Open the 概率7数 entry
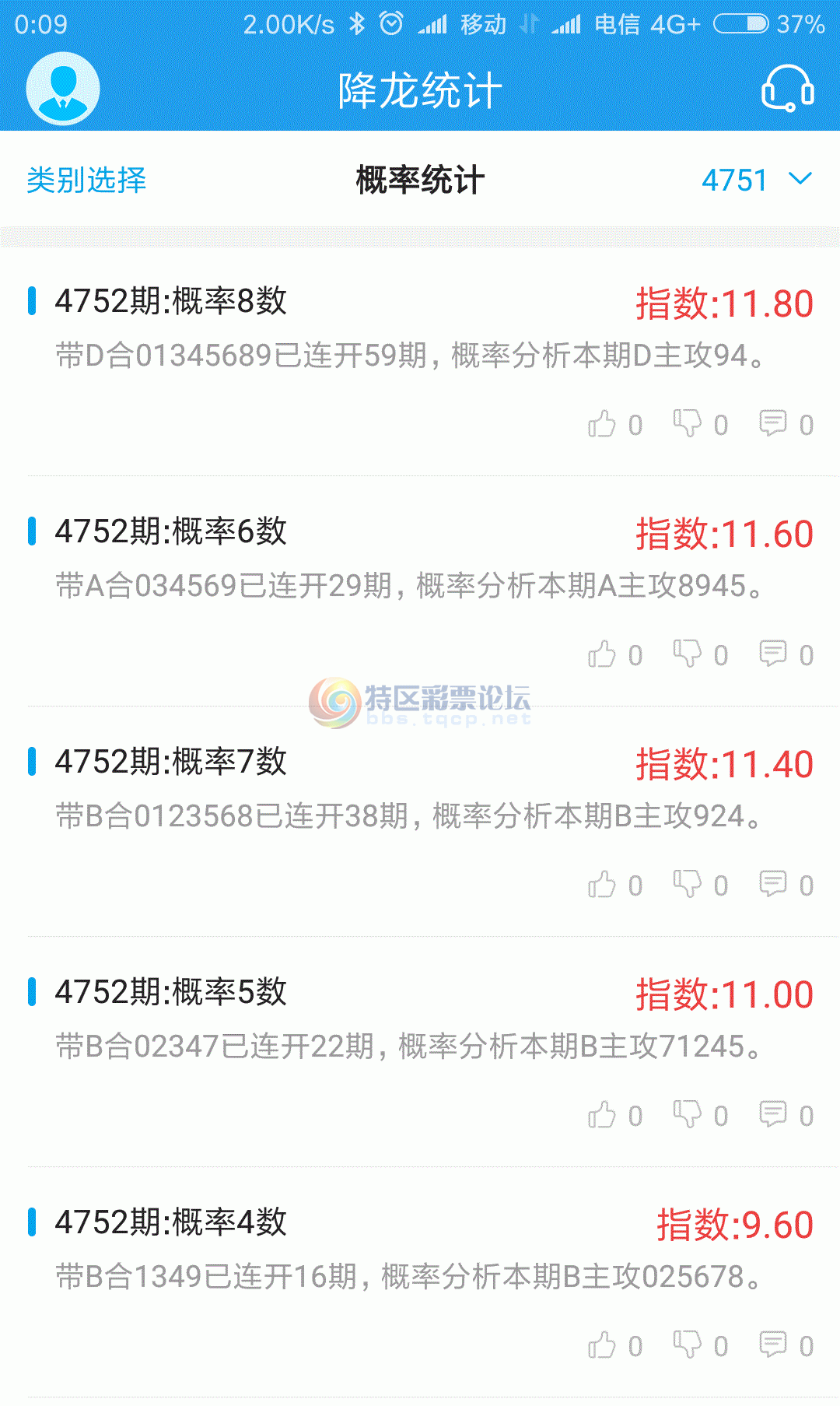 point(171,762)
